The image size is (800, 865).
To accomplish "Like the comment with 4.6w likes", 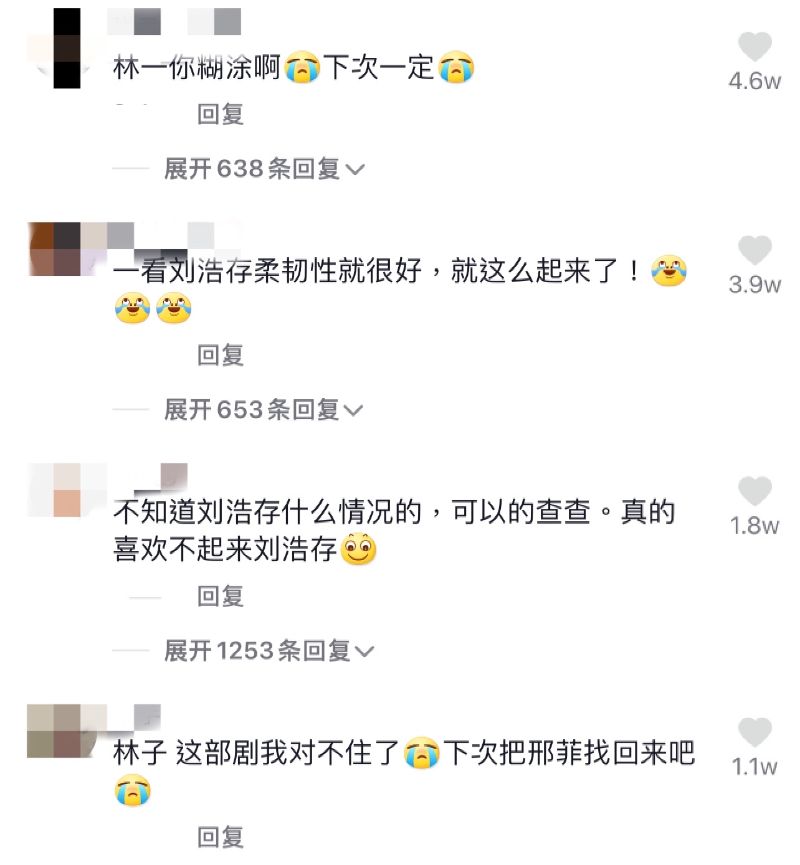I will coord(755,48).
